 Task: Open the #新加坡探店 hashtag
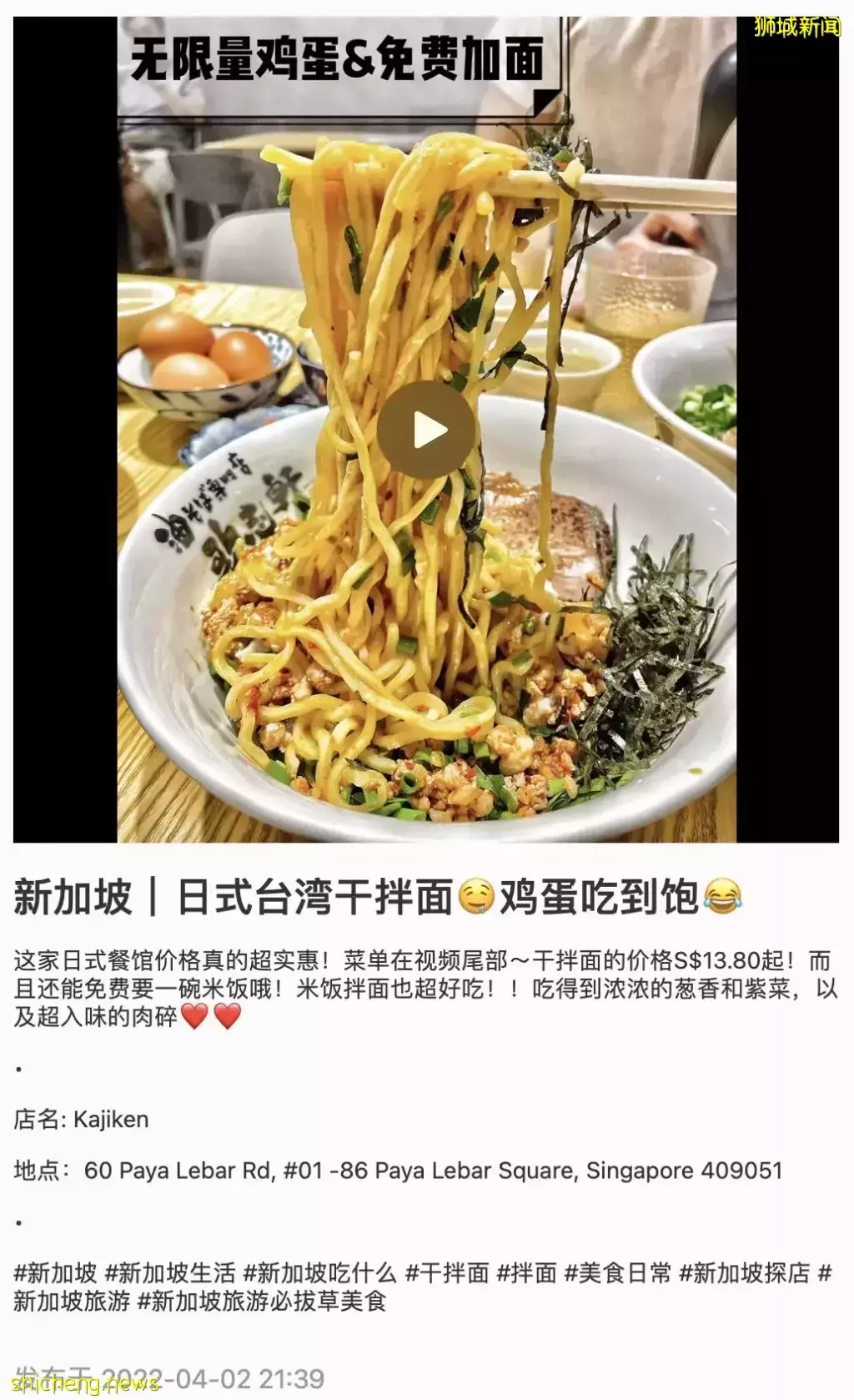click(x=745, y=1272)
